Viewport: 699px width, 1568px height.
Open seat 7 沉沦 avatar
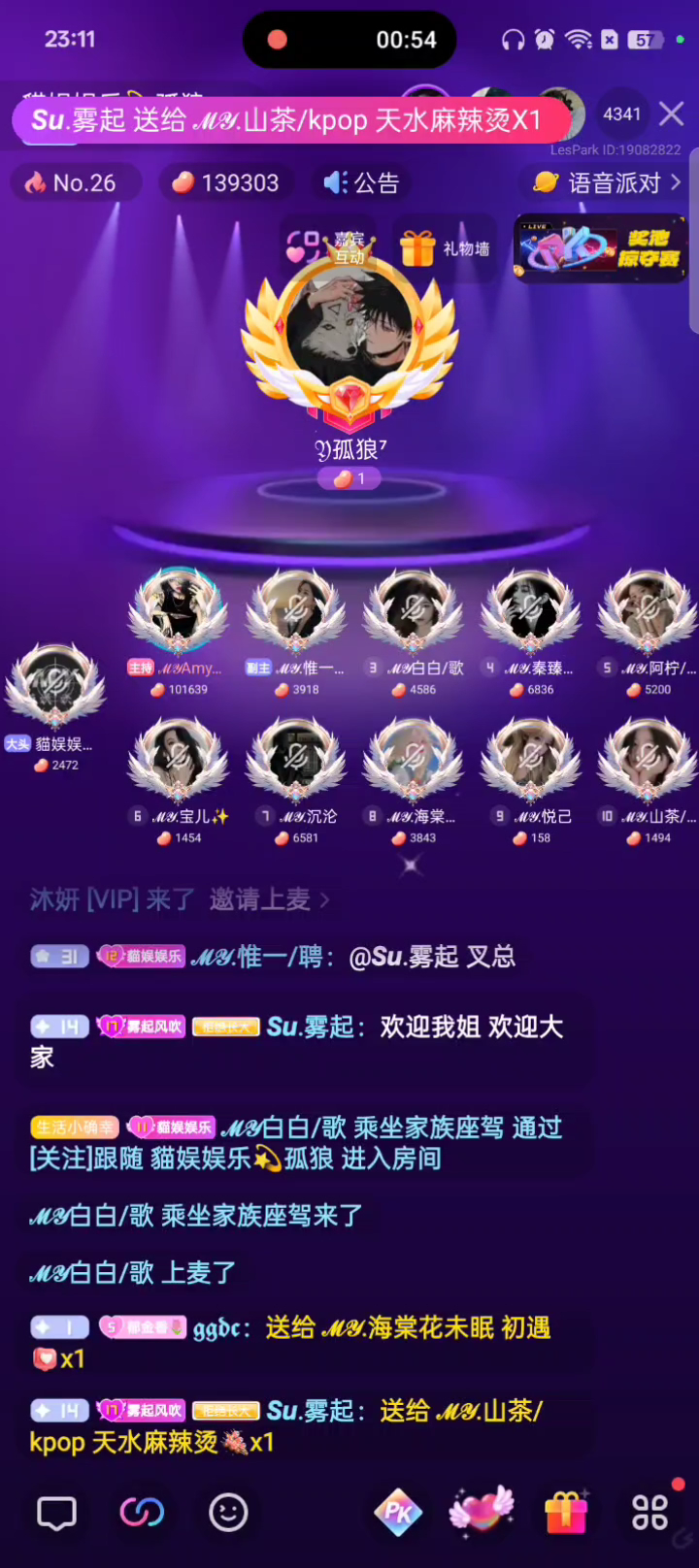pyautogui.click(x=295, y=760)
